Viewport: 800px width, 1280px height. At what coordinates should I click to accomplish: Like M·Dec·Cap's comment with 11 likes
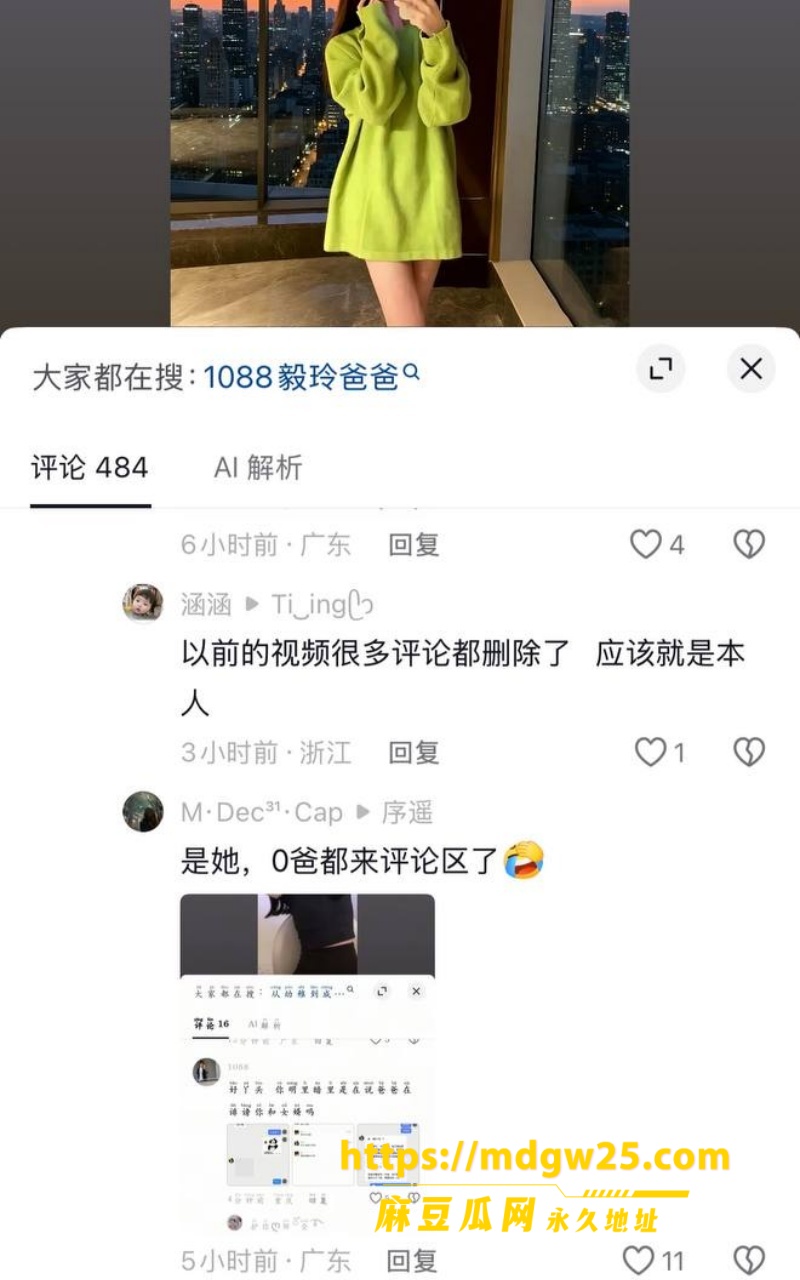pos(653,1259)
